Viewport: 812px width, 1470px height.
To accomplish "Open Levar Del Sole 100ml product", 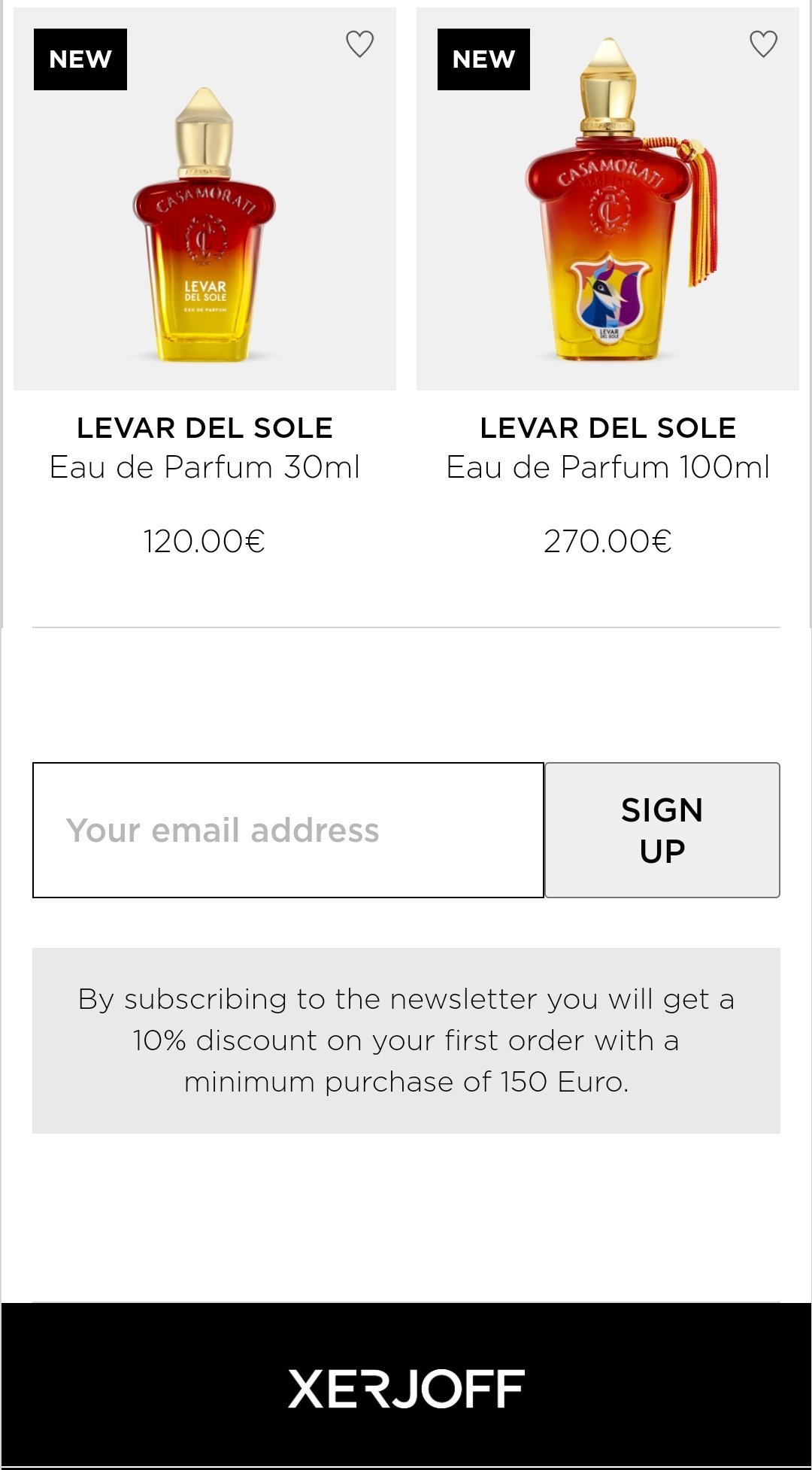I will 607,226.
